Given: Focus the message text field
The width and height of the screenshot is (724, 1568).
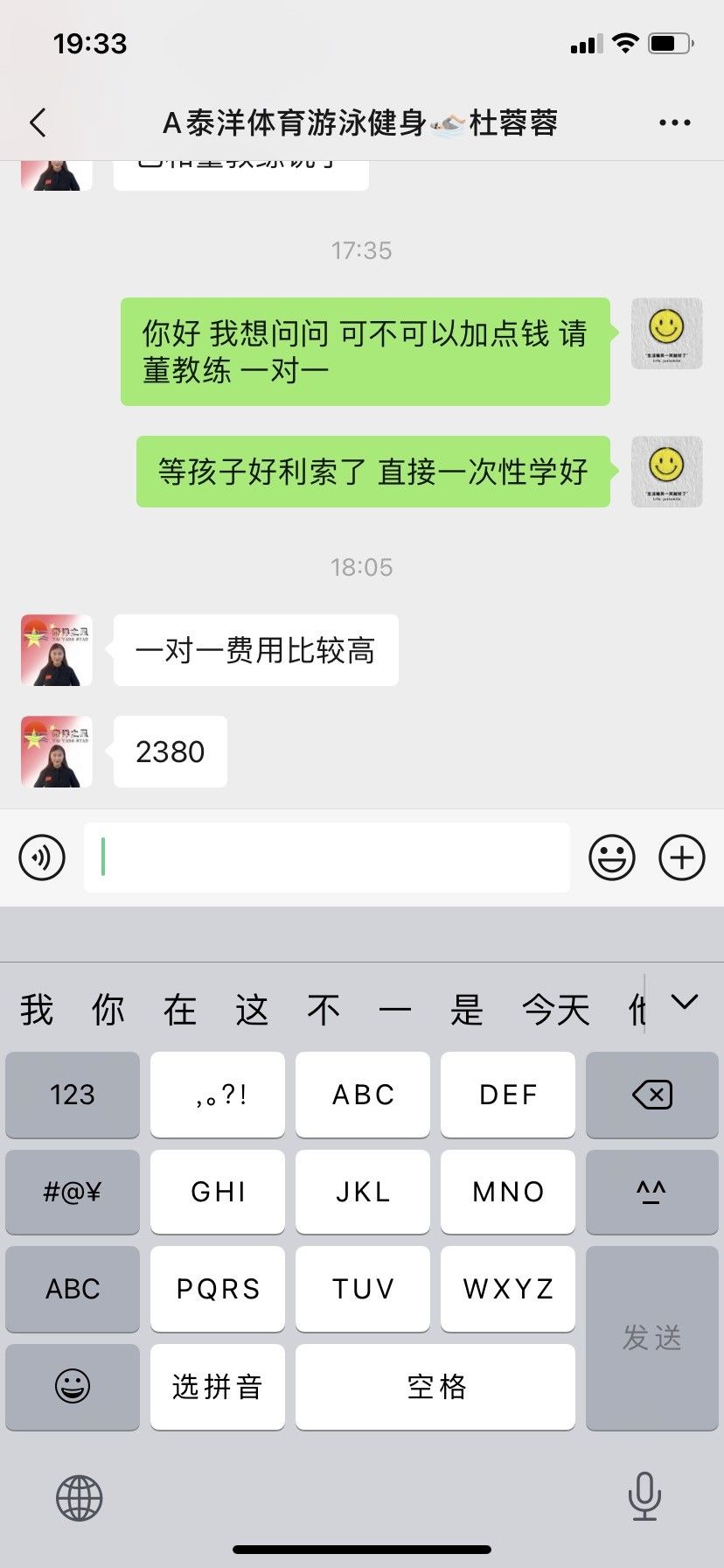Looking at the screenshot, I should [326, 857].
